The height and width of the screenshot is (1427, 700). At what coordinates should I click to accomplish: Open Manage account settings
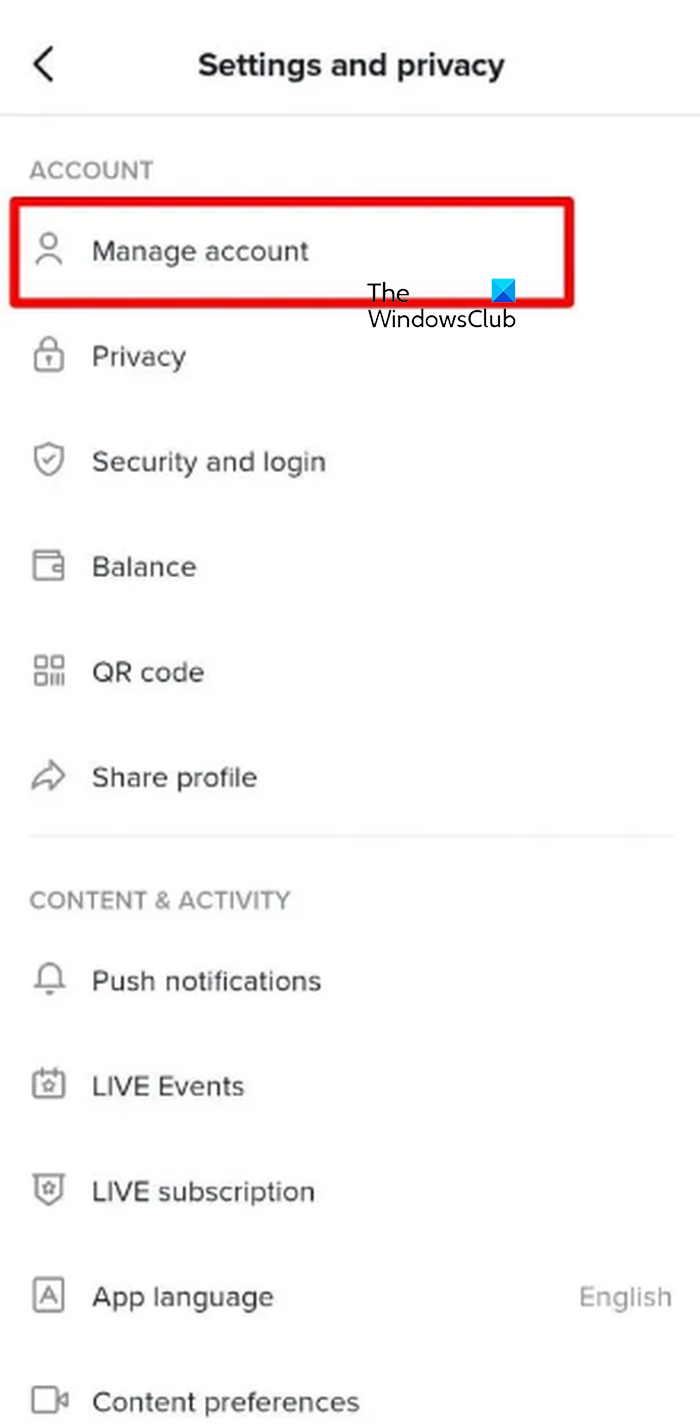coord(200,251)
